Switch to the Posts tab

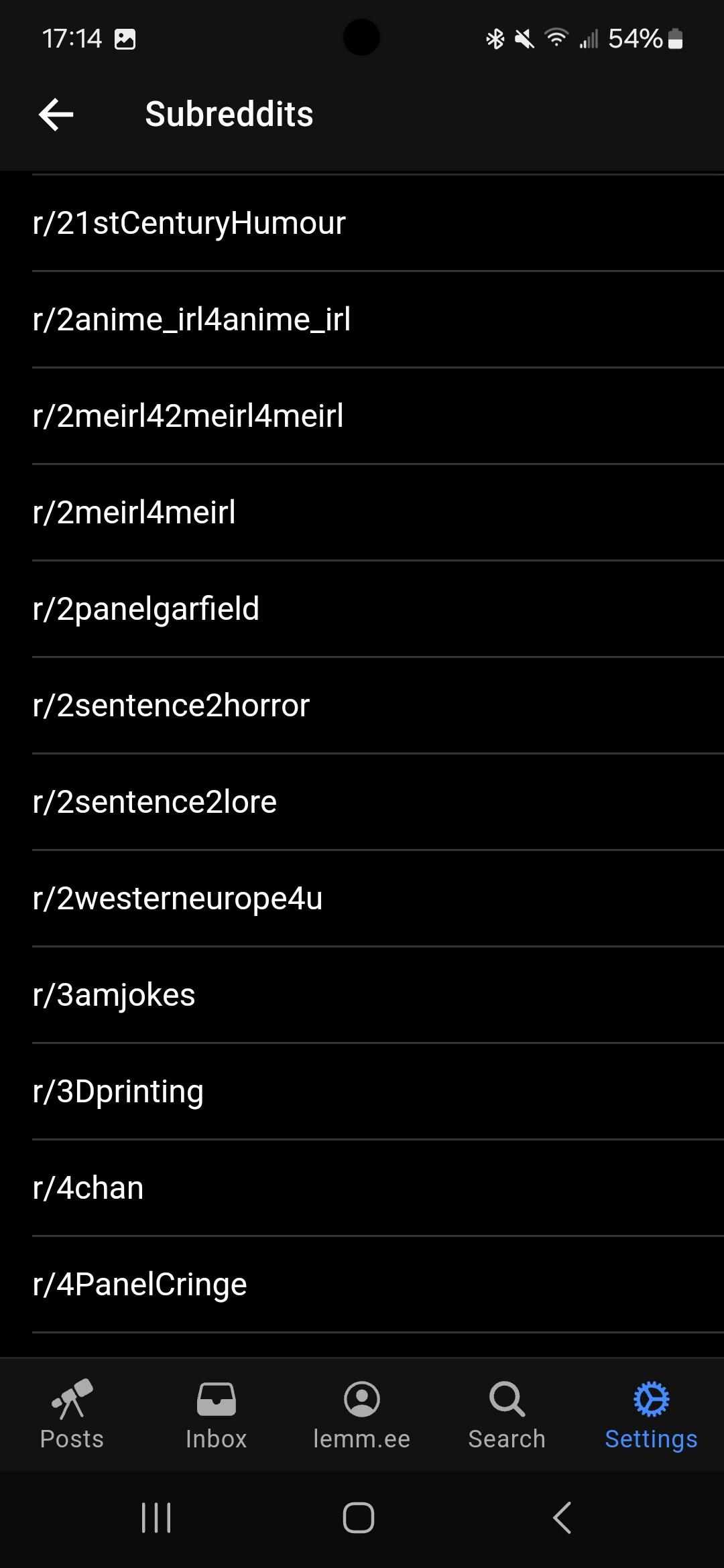(x=72, y=1415)
